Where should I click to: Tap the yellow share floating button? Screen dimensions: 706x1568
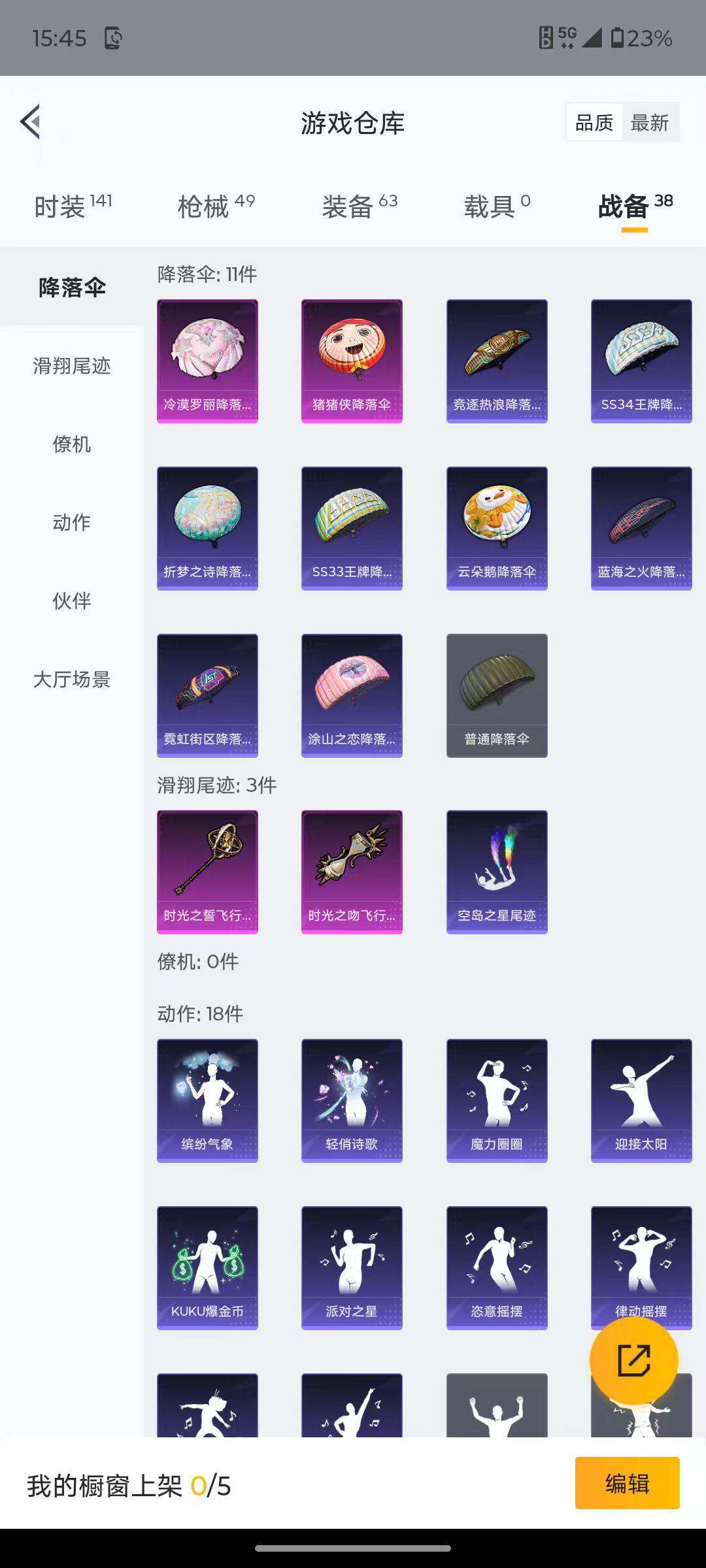(633, 1361)
